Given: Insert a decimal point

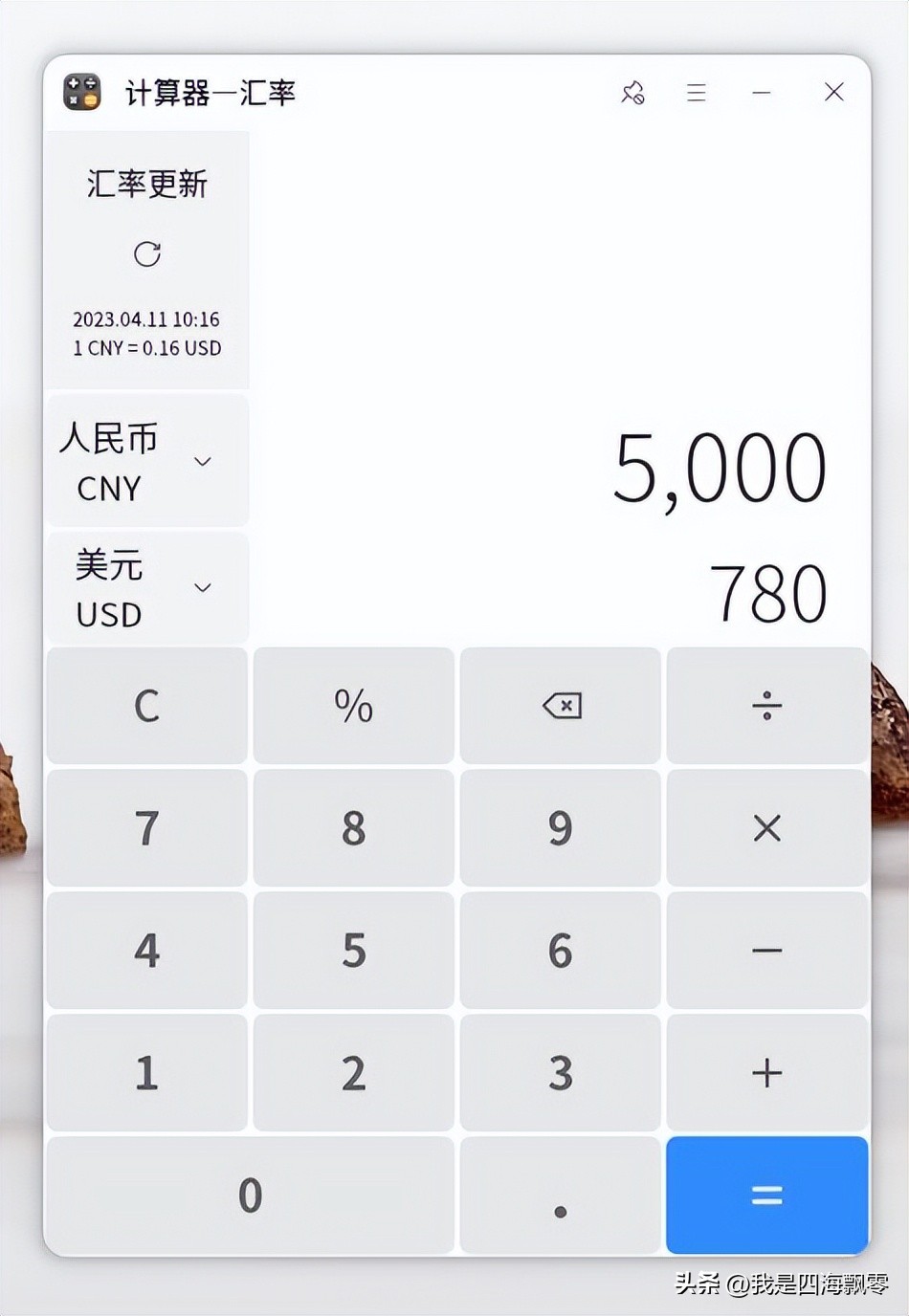Looking at the screenshot, I should click(x=561, y=1195).
